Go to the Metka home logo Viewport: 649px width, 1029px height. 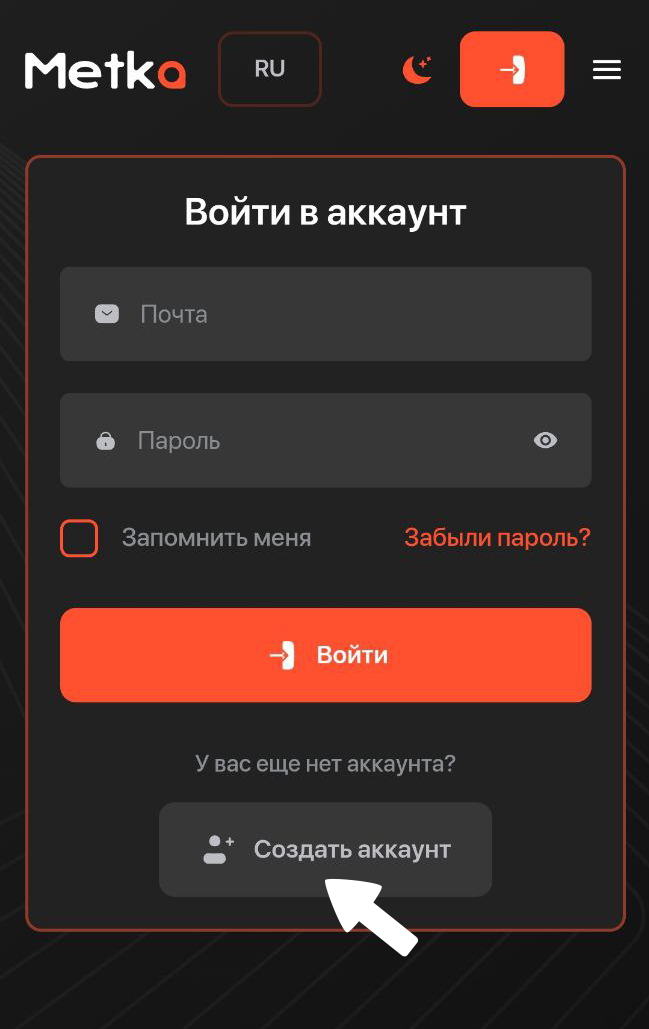[x=105, y=70]
